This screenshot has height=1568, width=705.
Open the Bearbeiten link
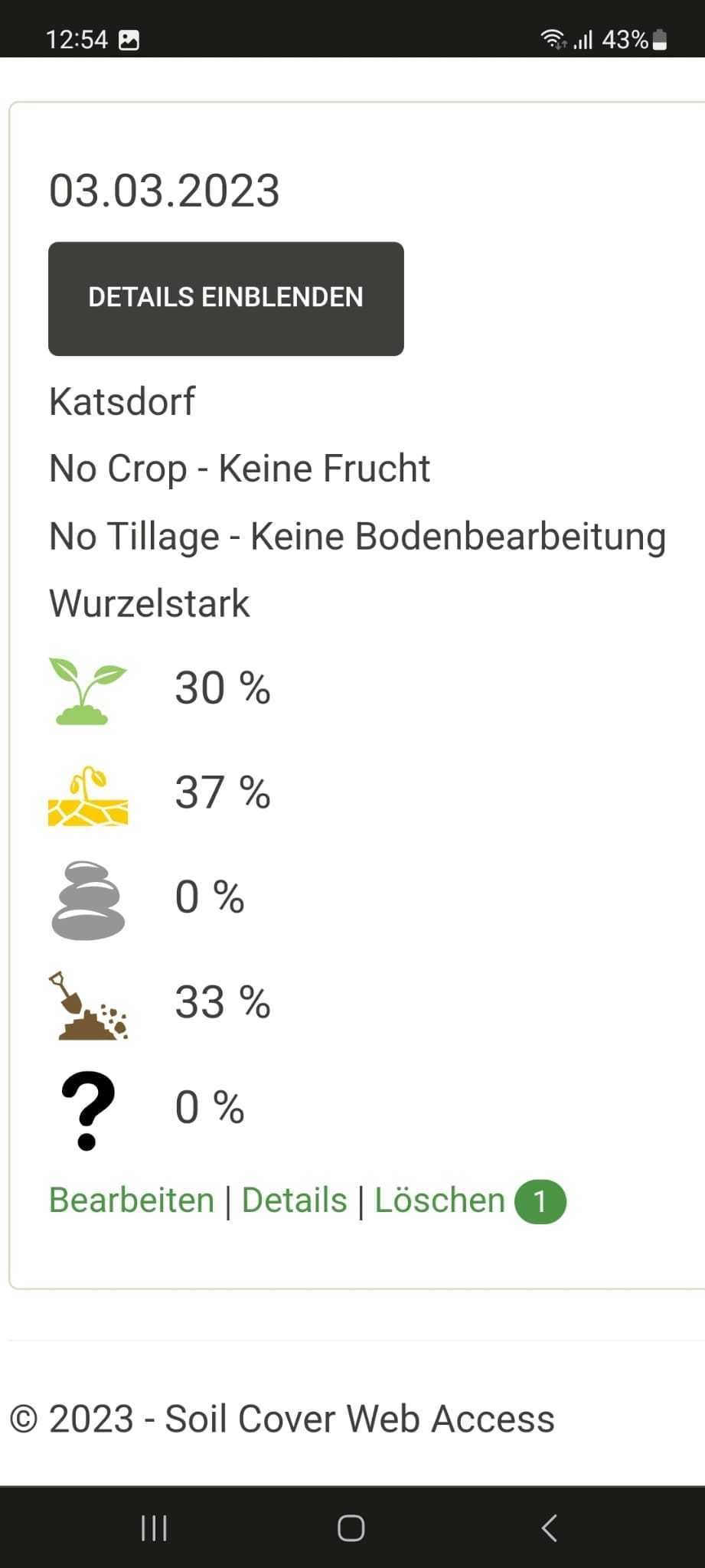[x=132, y=1200]
